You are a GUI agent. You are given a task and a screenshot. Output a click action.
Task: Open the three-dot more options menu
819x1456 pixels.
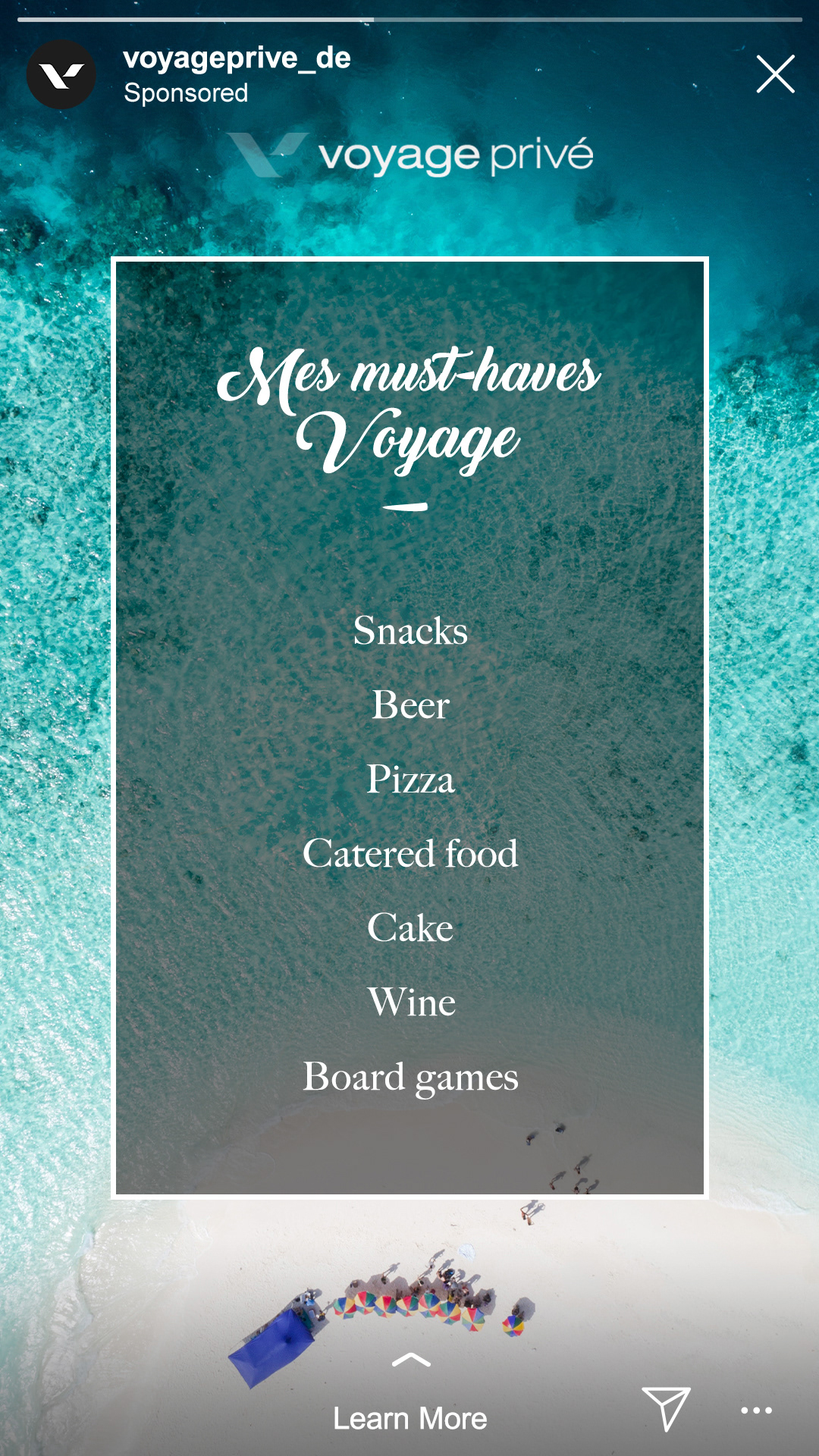[756, 1410]
